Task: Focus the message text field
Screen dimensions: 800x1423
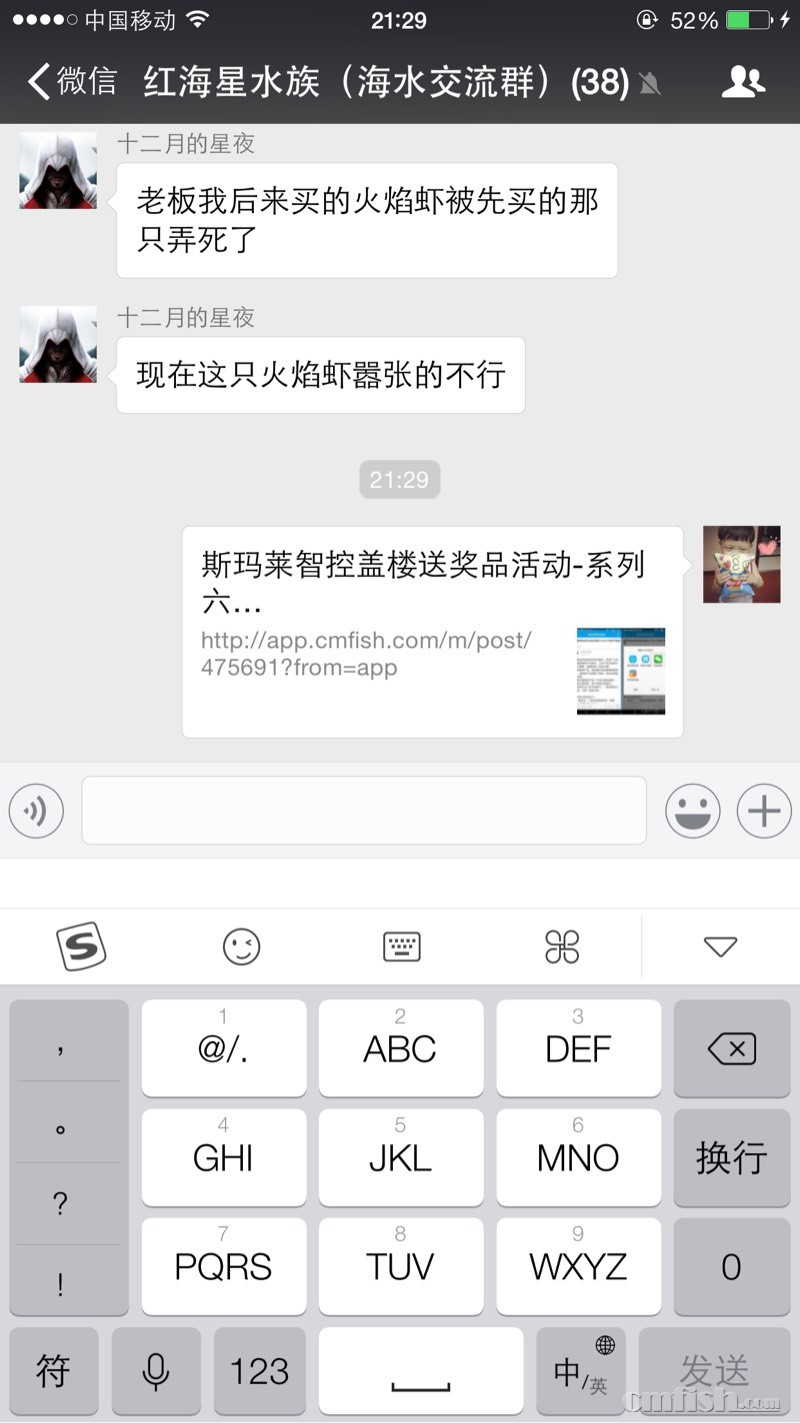Action: (x=364, y=810)
